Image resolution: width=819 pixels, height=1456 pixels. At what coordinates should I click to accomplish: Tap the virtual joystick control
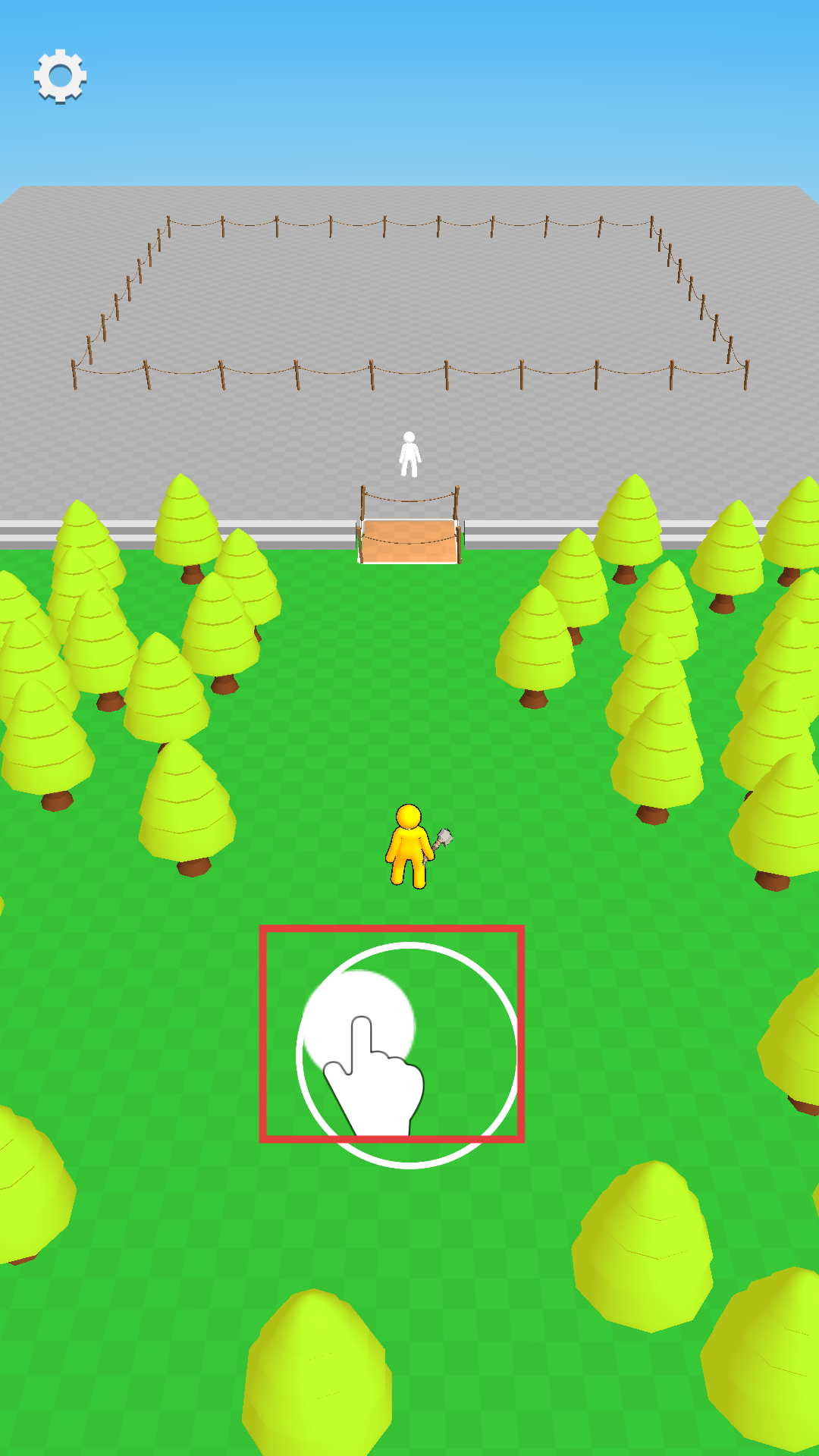[x=408, y=1054]
